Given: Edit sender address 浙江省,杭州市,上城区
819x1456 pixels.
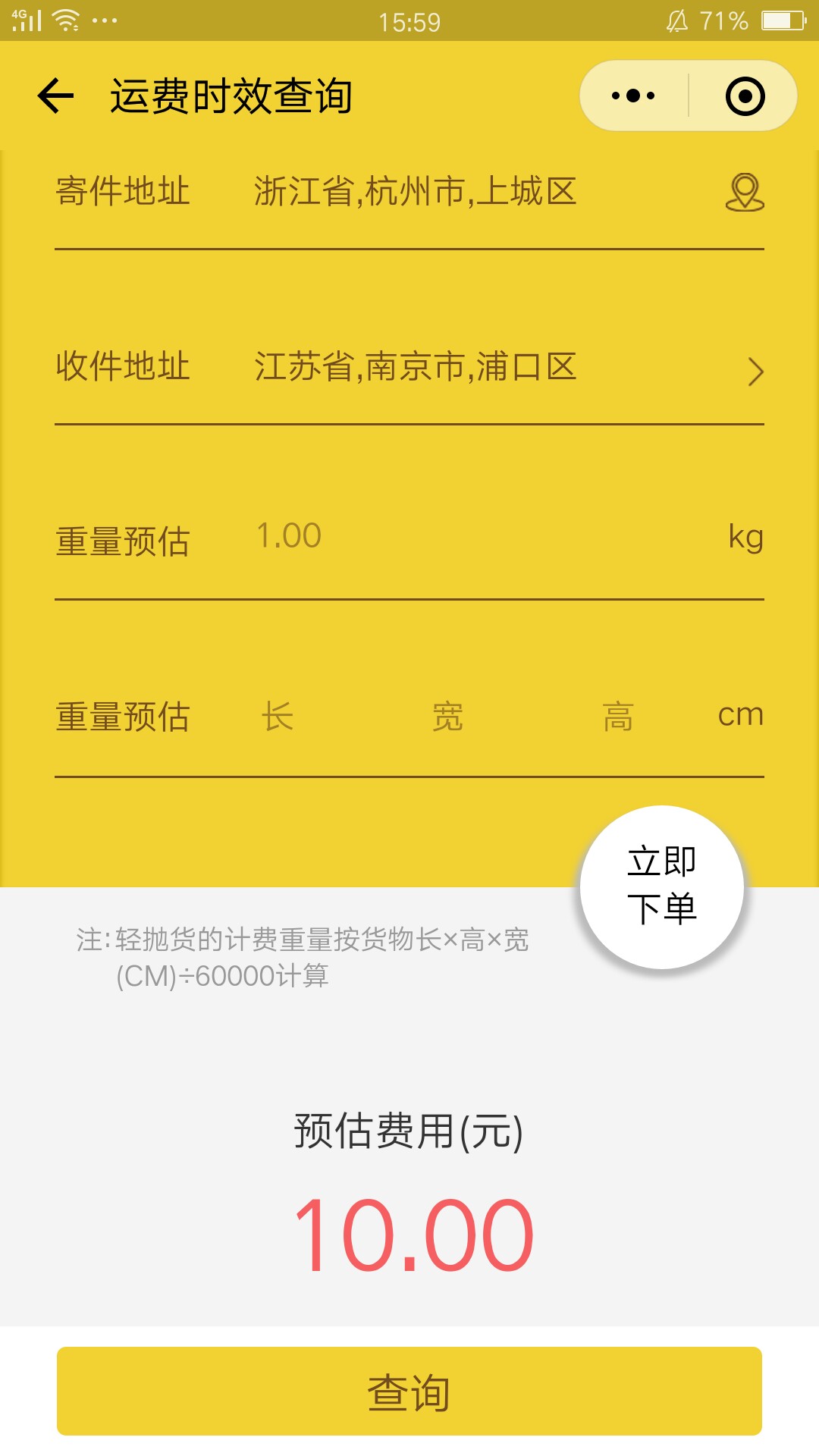Looking at the screenshot, I should tap(415, 191).
